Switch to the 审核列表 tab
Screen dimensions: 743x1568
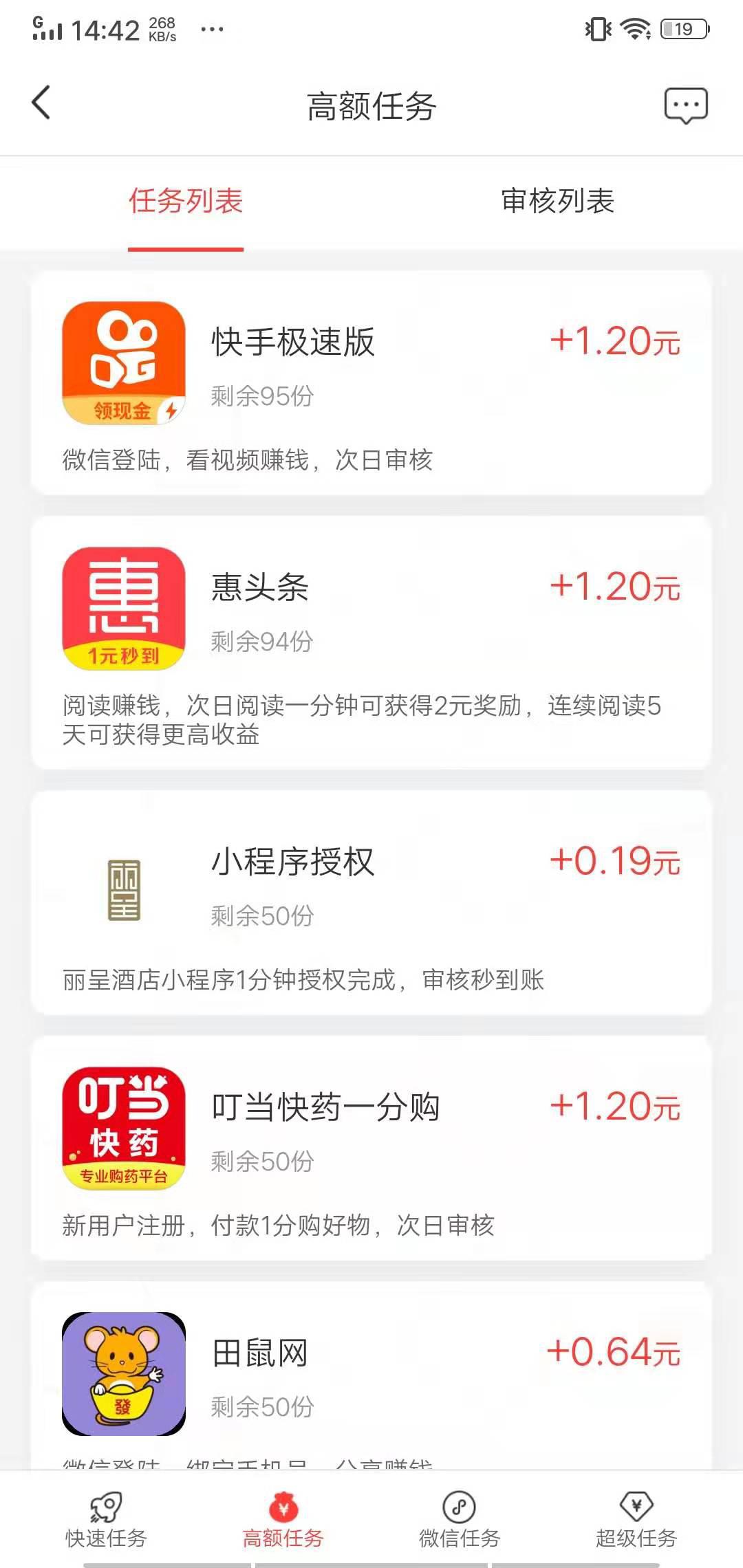[557, 202]
